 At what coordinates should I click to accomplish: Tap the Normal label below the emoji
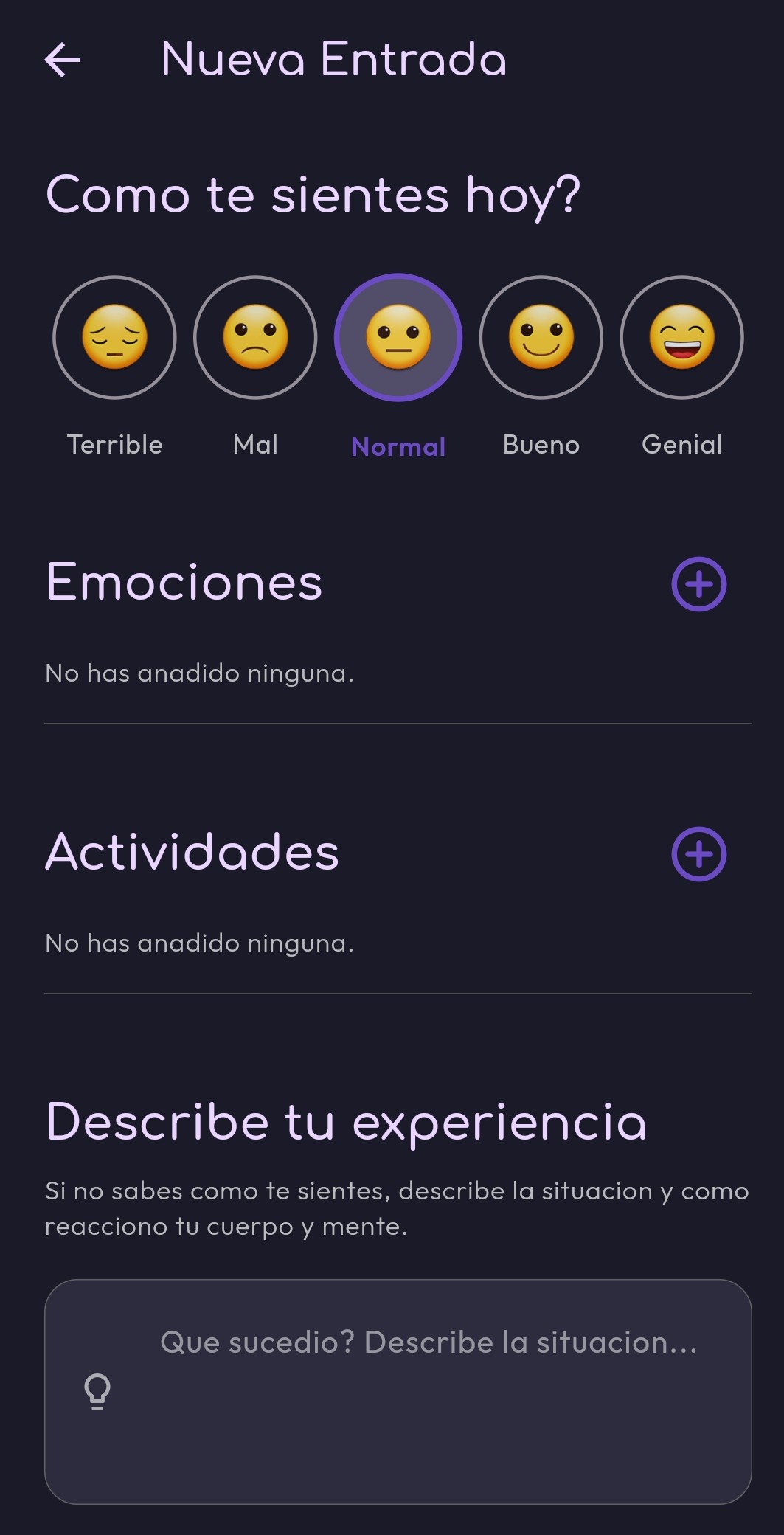(398, 446)
